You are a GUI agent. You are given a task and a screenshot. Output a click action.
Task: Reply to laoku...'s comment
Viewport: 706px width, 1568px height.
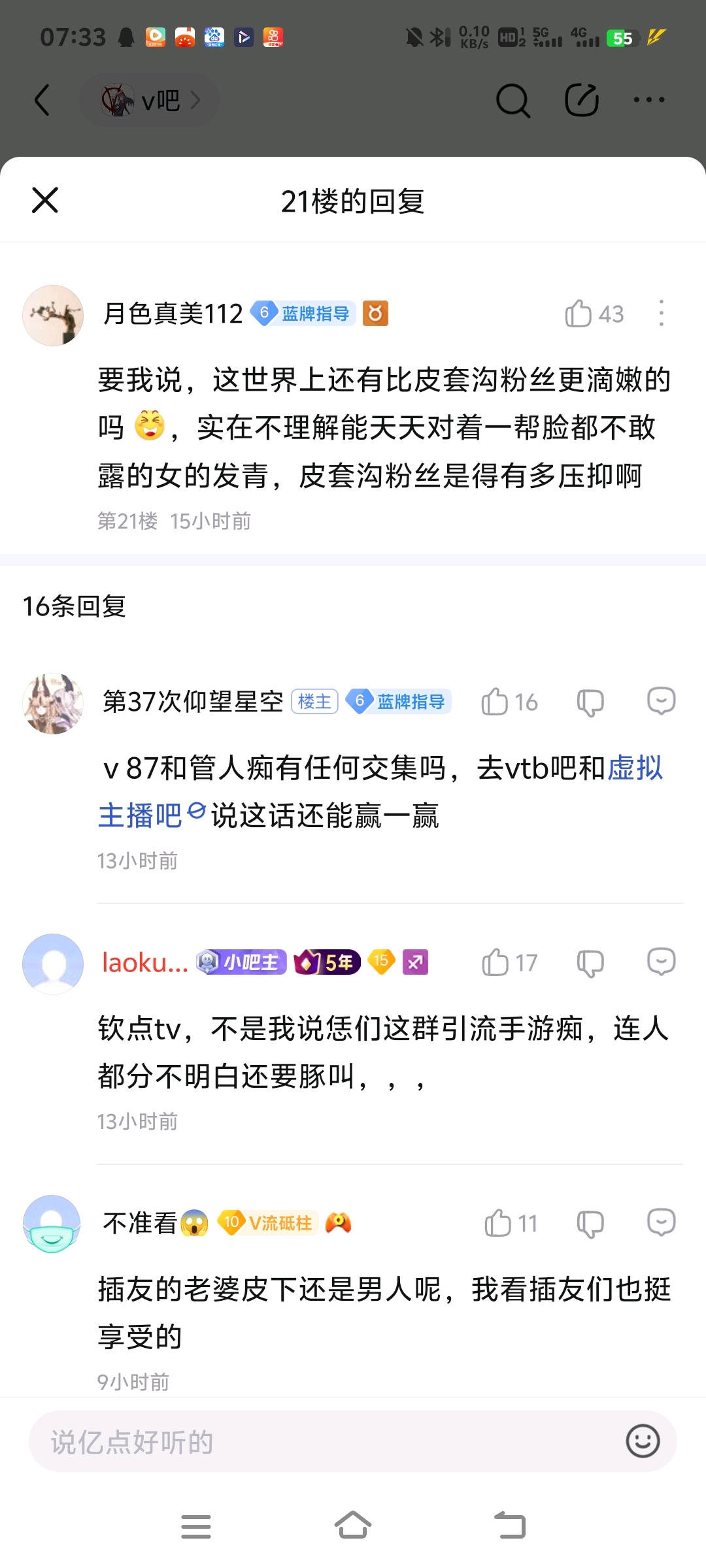tap(661, 962)
